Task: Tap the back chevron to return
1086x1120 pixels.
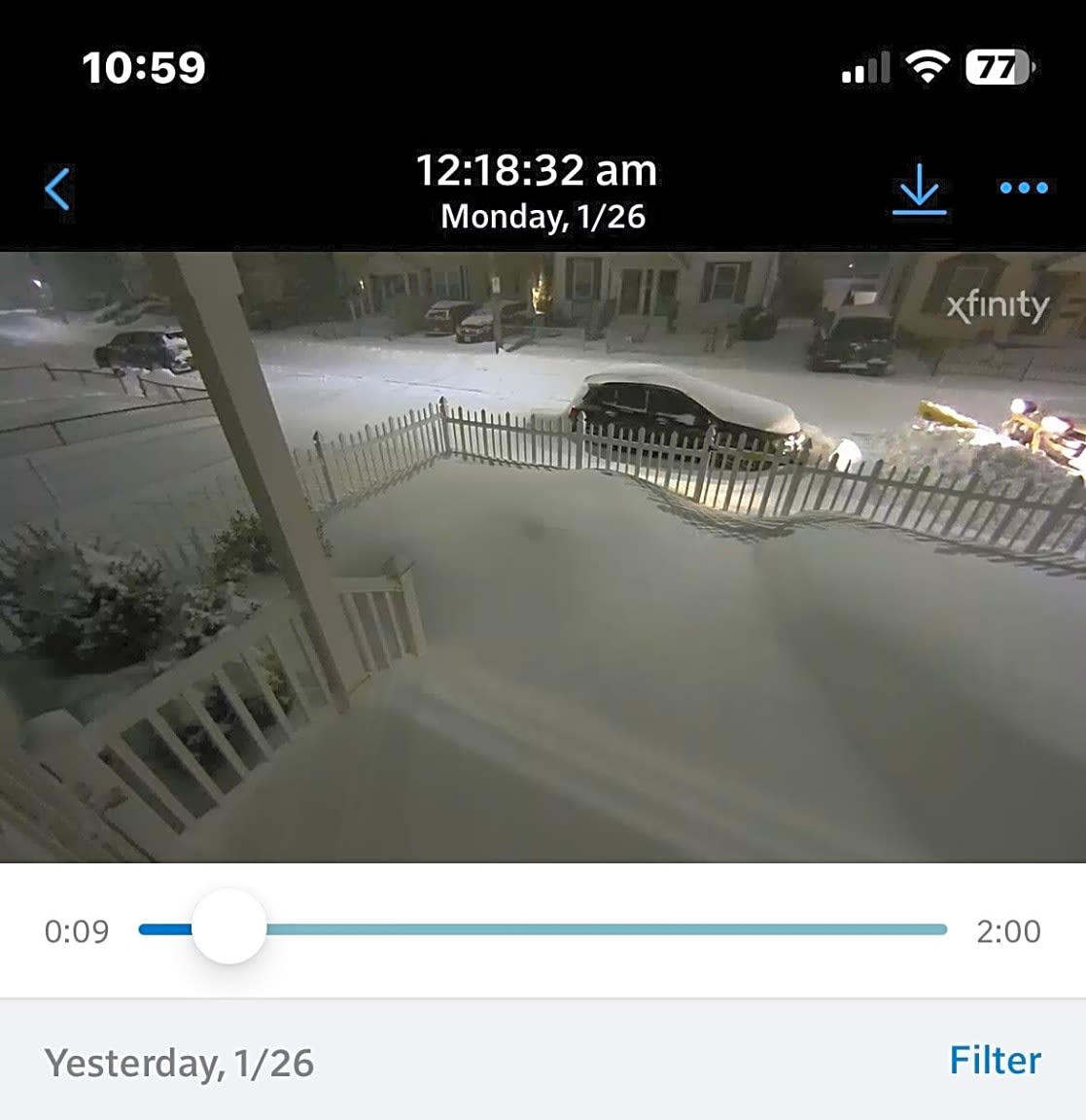Action: coord(58,190)
